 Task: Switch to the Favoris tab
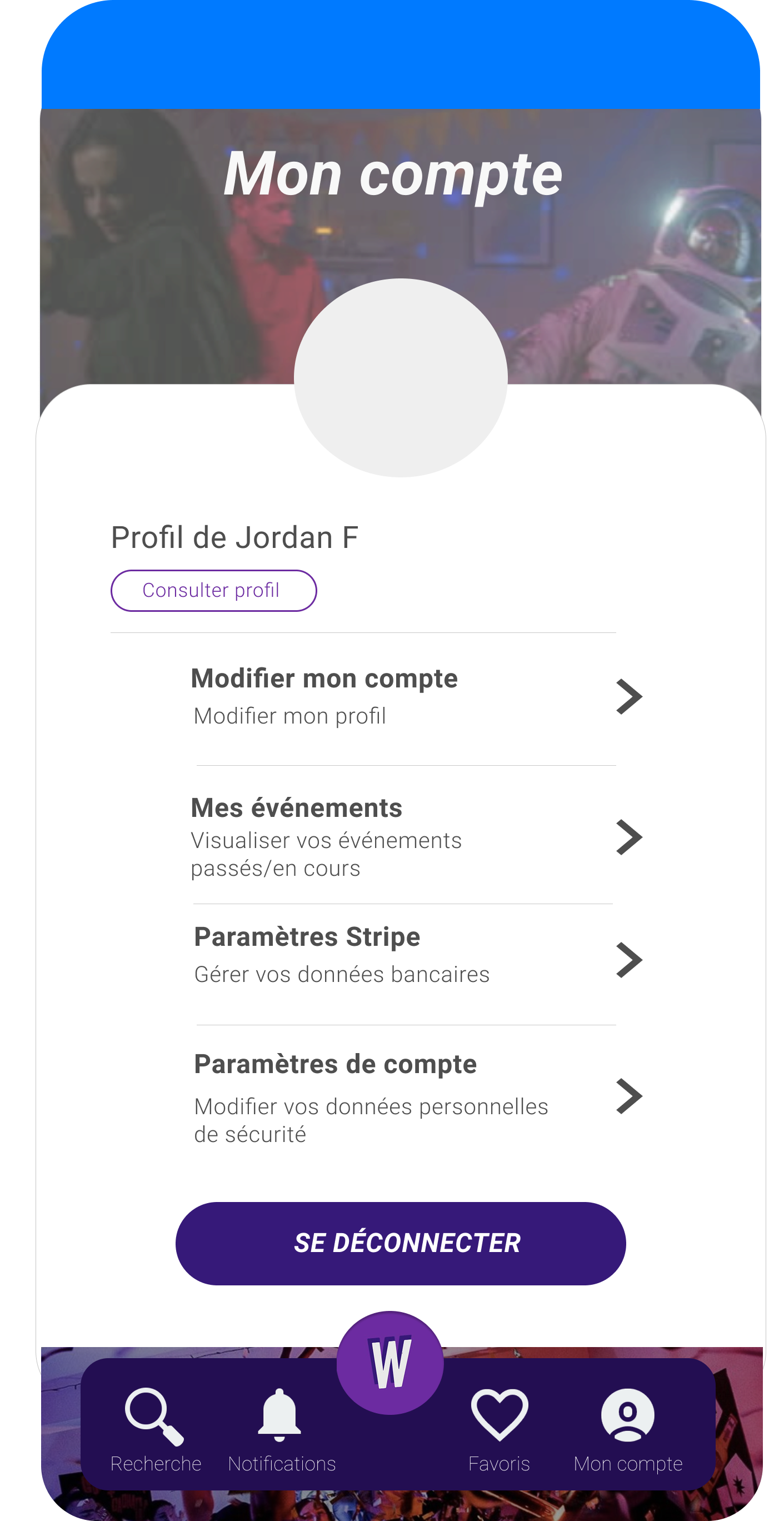[x=499, y=1430]
